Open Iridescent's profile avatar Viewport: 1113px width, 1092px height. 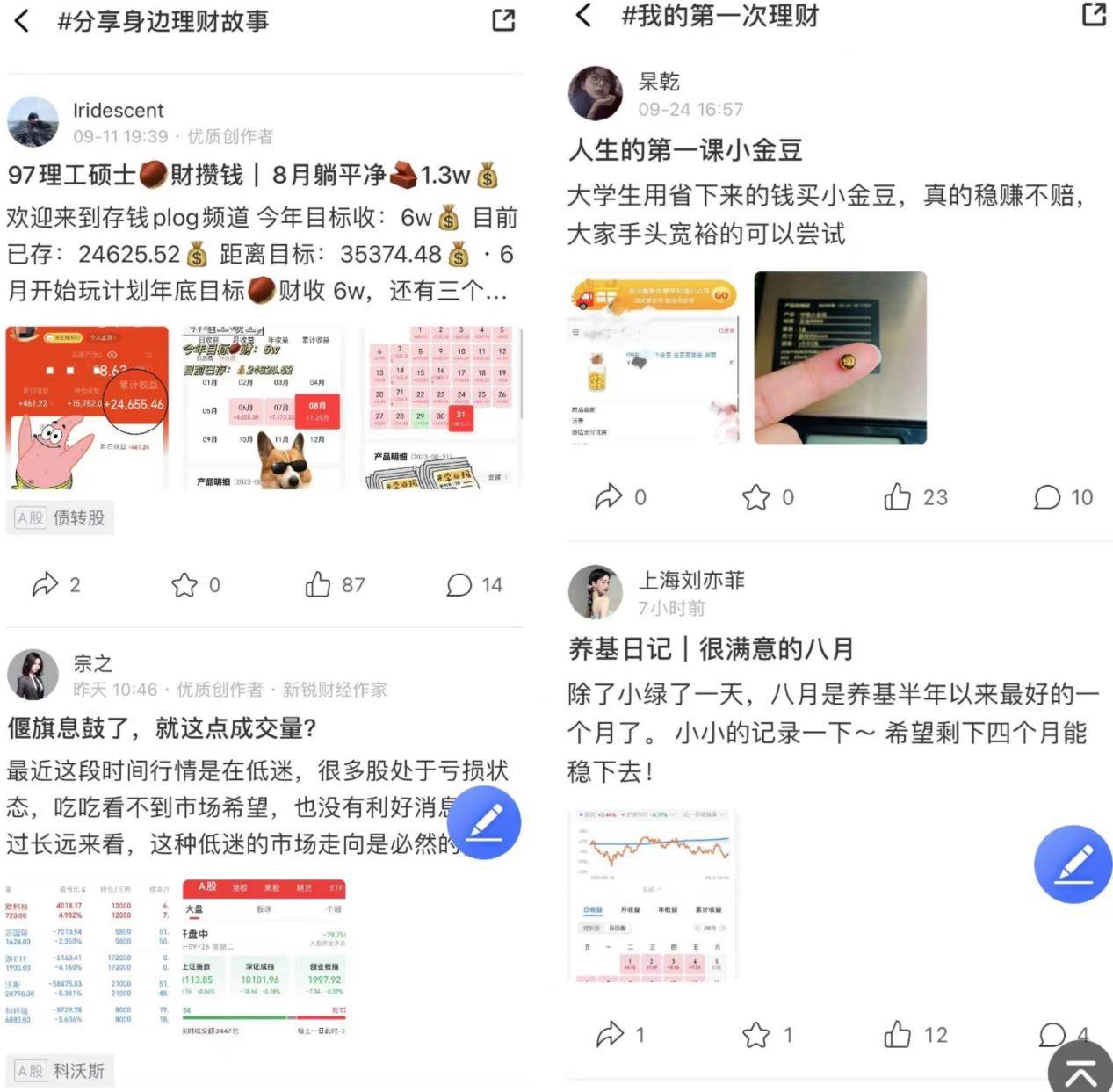(x=33, y=122)
